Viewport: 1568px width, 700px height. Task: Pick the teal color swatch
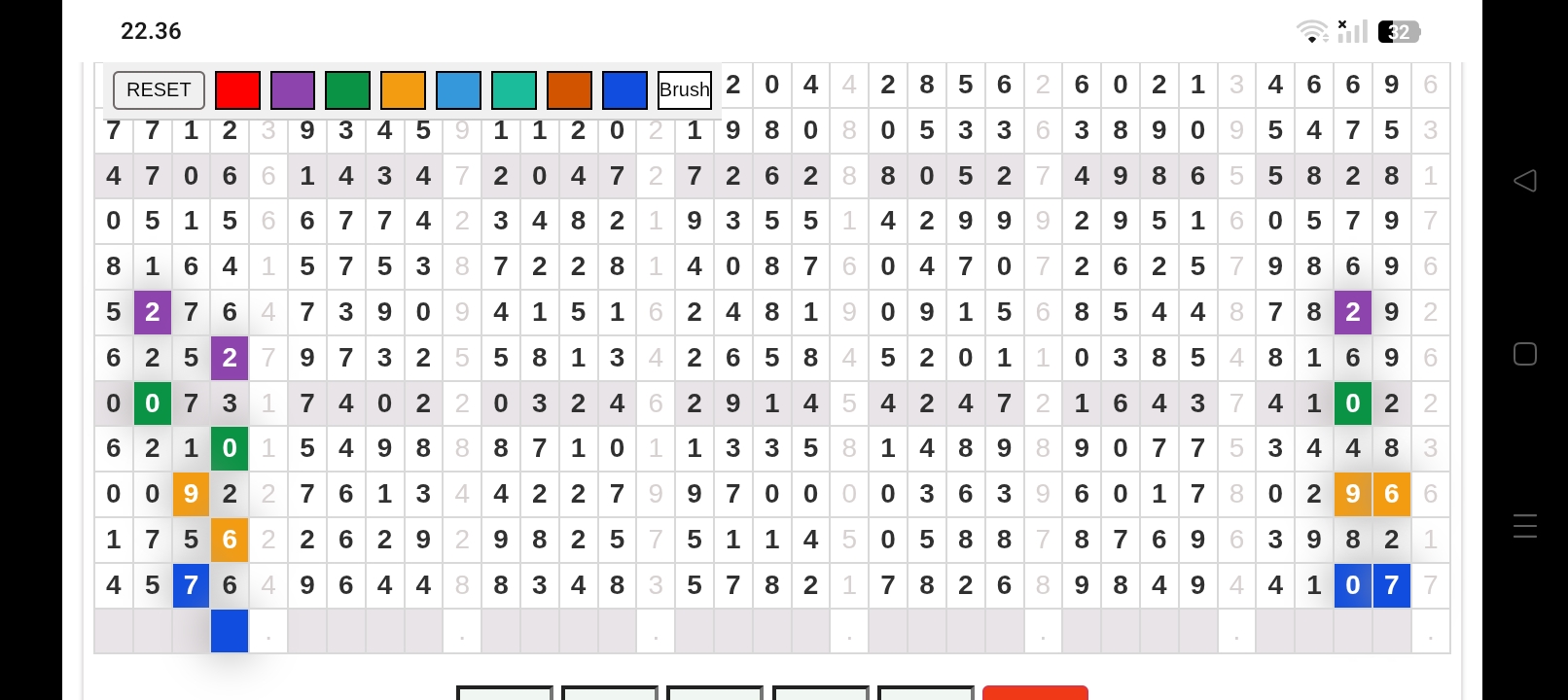(x=514, y=90)
